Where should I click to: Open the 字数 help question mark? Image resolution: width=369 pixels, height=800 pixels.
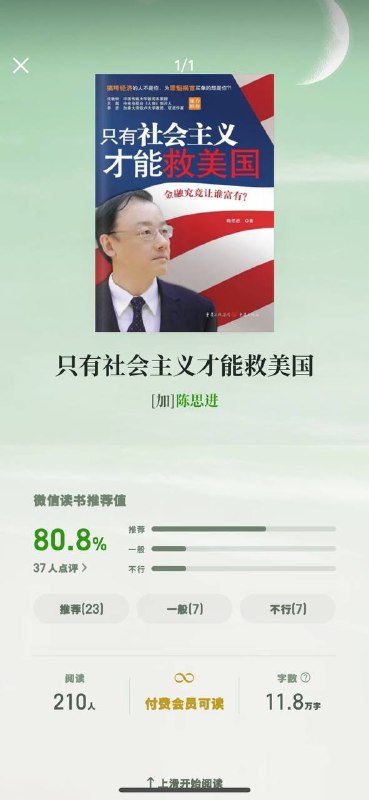coord(305,678)
